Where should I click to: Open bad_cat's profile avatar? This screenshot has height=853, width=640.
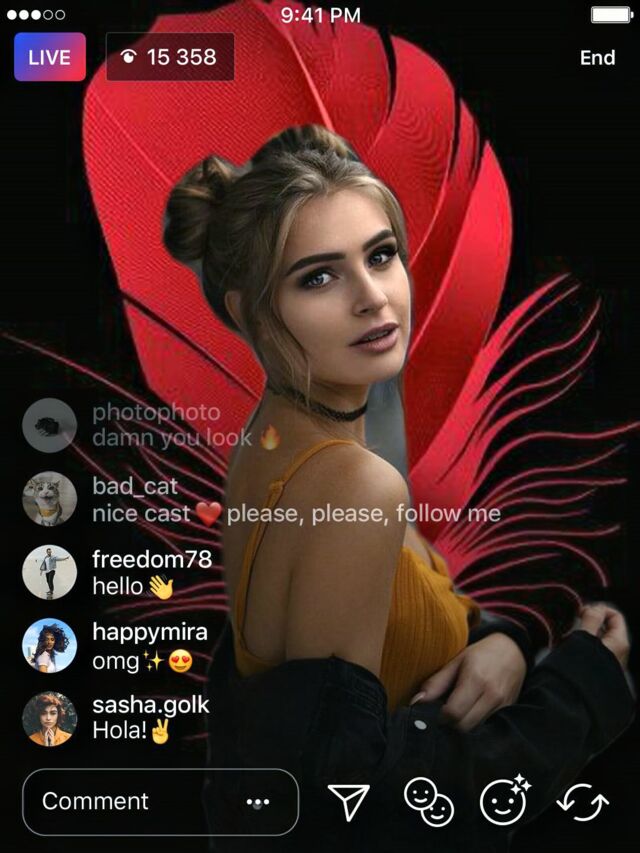pyautogui.click(x=49, y=499)
